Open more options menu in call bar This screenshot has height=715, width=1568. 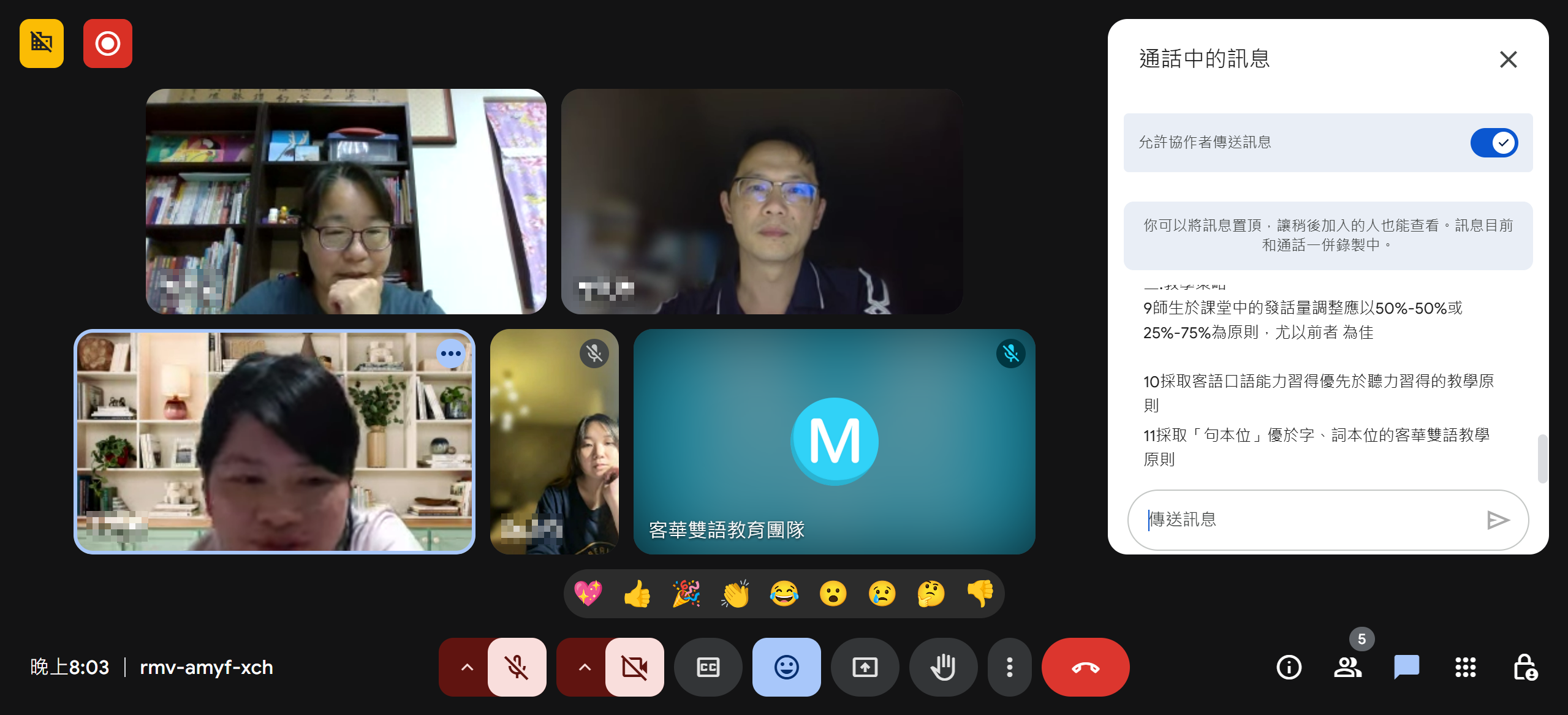(x=1009, y=667)
